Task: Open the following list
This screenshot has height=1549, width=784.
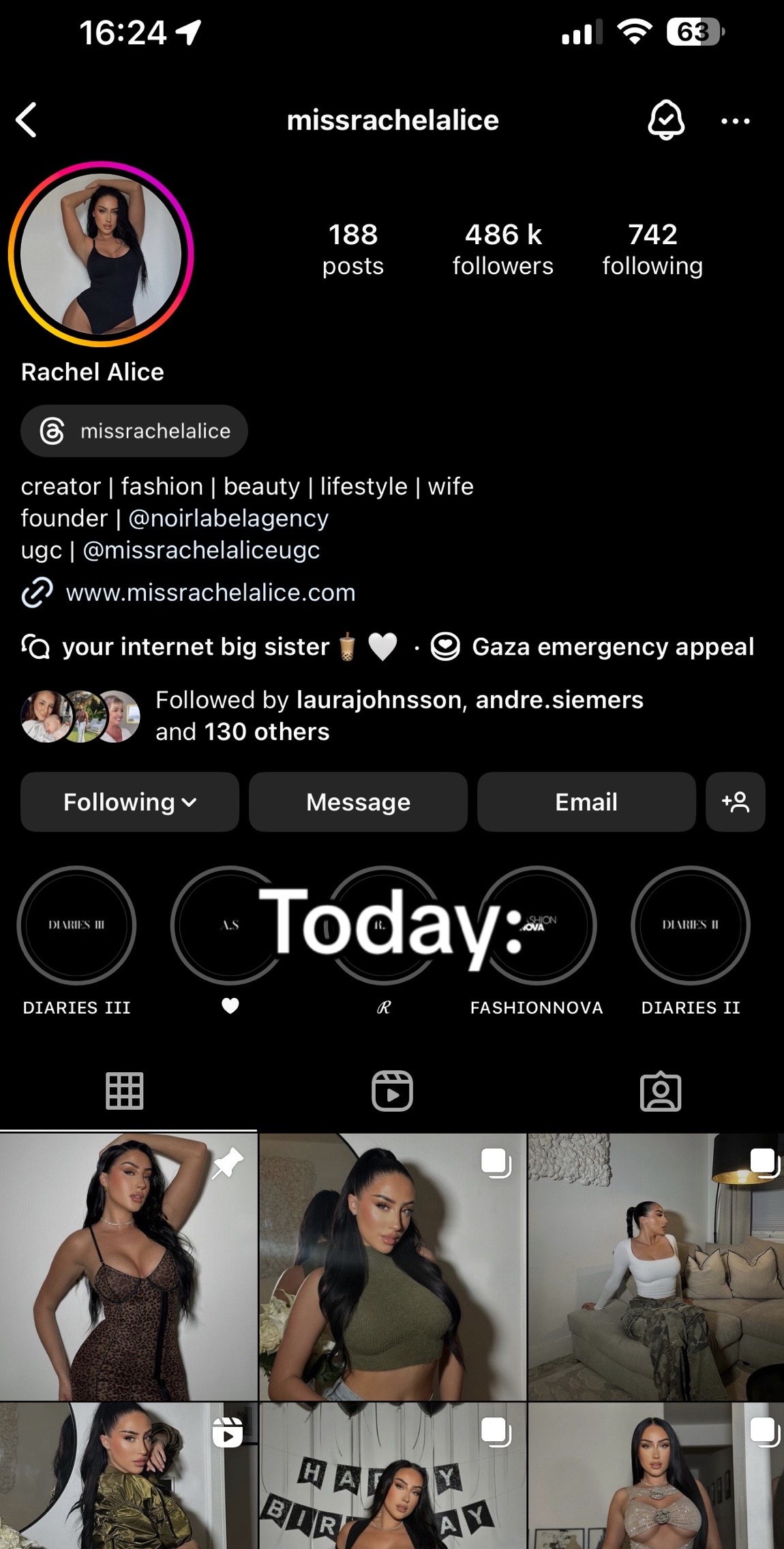Action: [652, 249]
